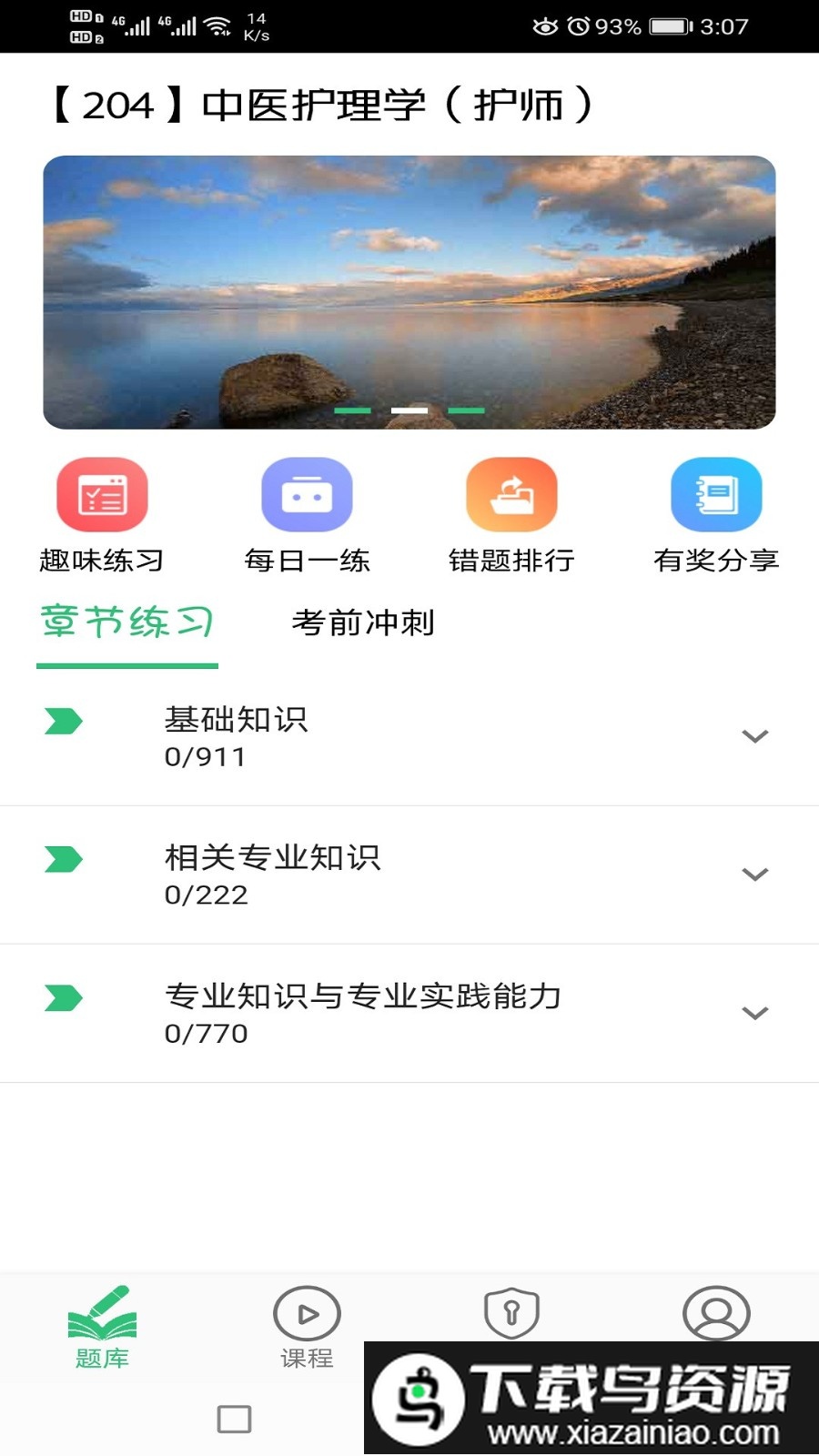
Task: Expand the 相关专业知识 chapter chevron
Action: [753, 875]
